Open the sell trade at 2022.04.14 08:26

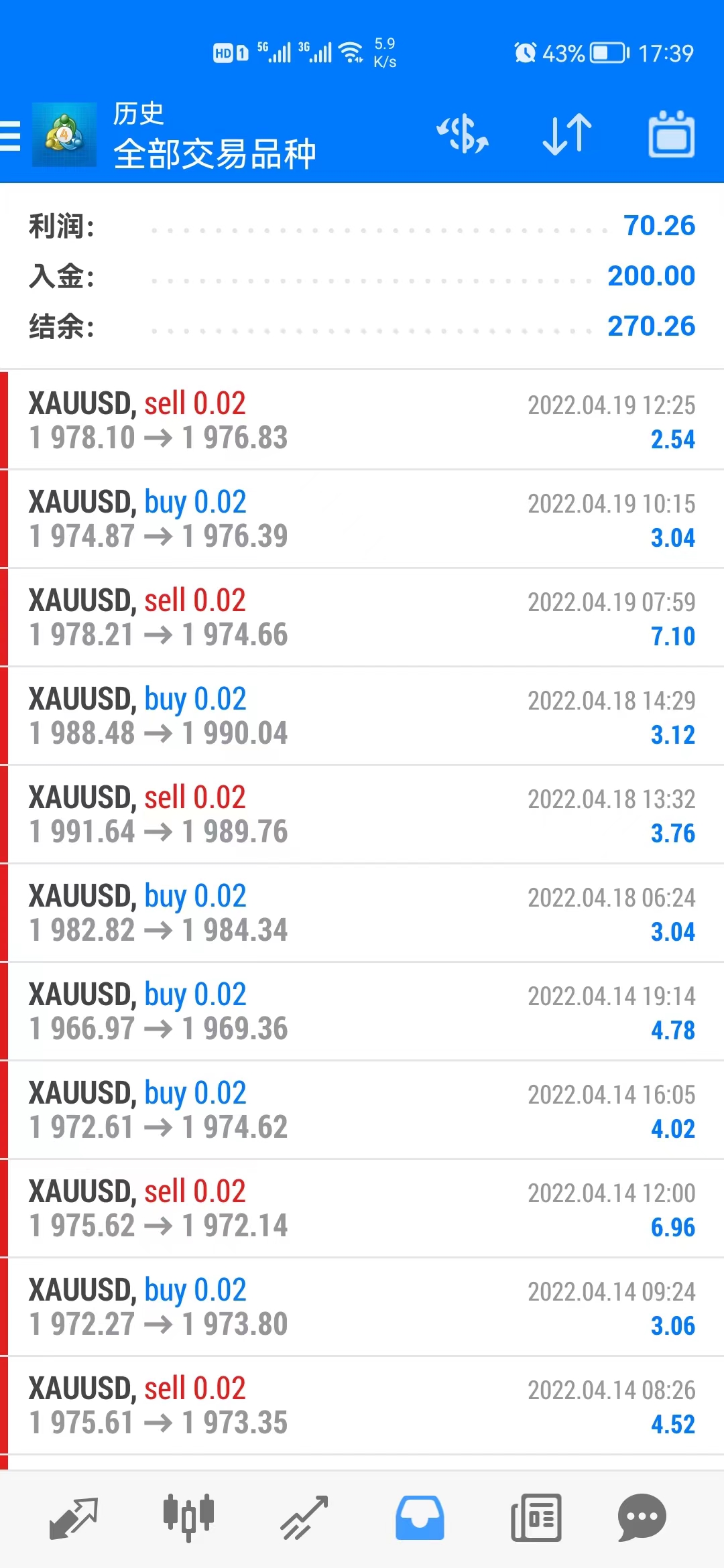(362, 1405)
